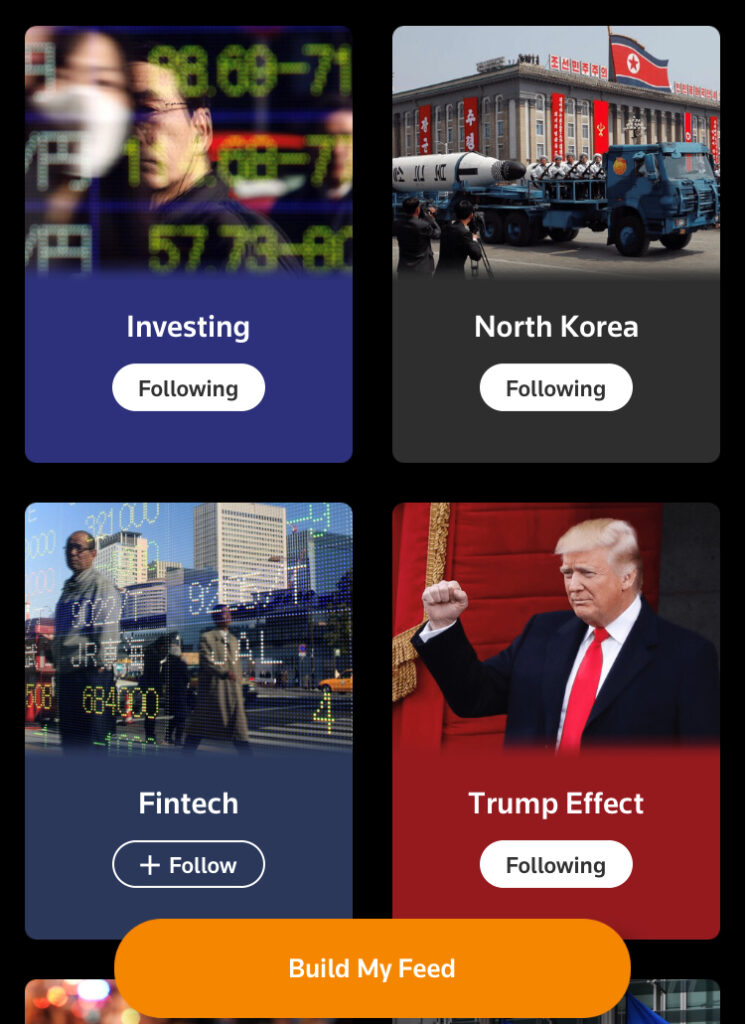Screen dimensions: 746x1024
Task: Open the North Korea topic card
Action: 556,240
